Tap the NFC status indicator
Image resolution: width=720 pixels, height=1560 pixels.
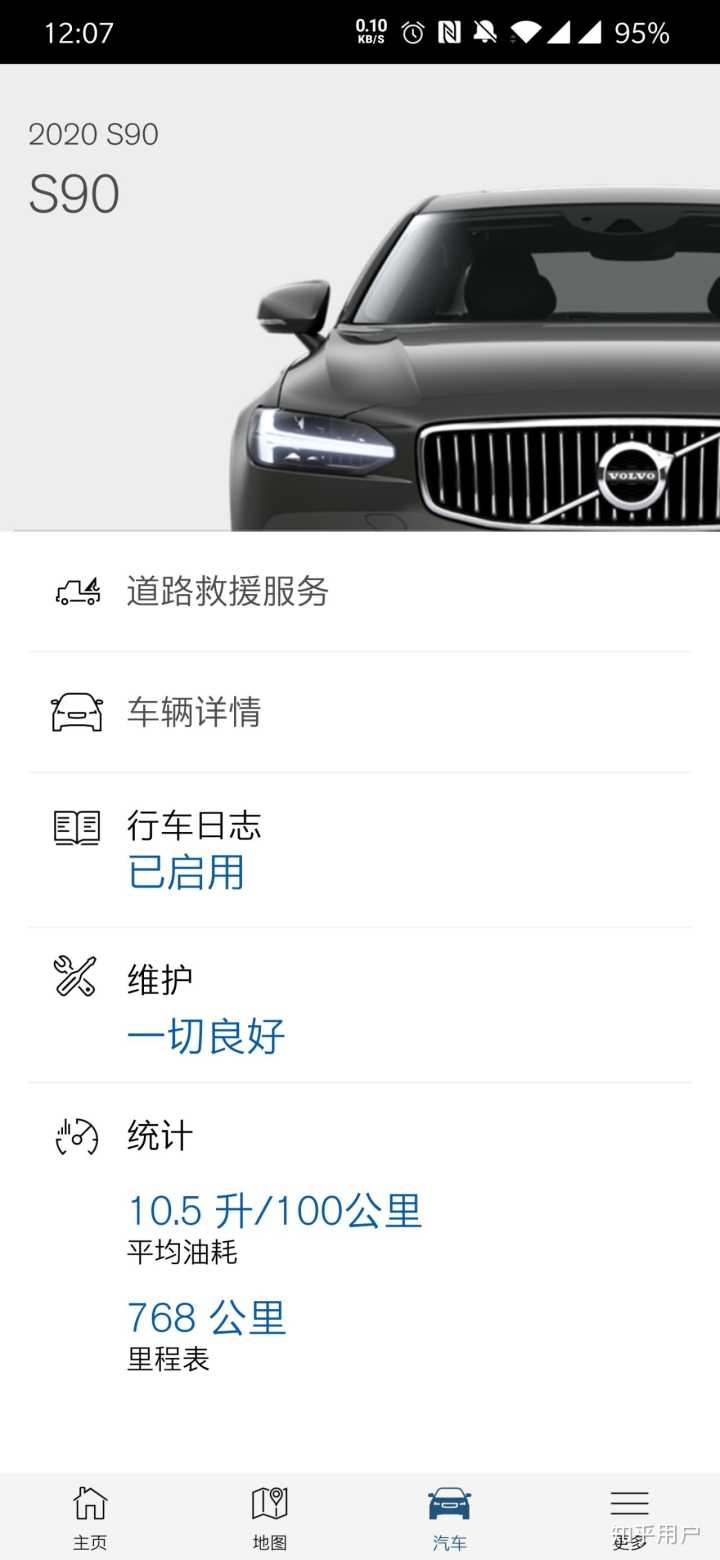point(448,31)
